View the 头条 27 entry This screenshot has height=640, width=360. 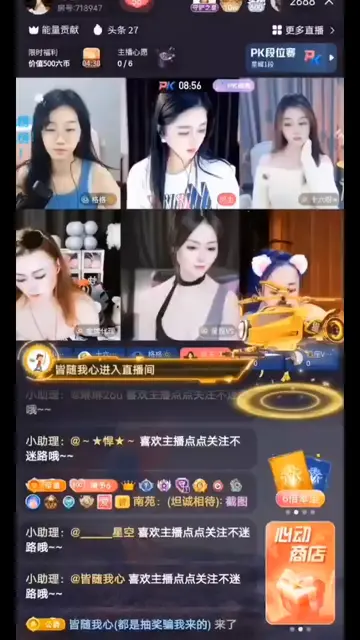(116, 30)
